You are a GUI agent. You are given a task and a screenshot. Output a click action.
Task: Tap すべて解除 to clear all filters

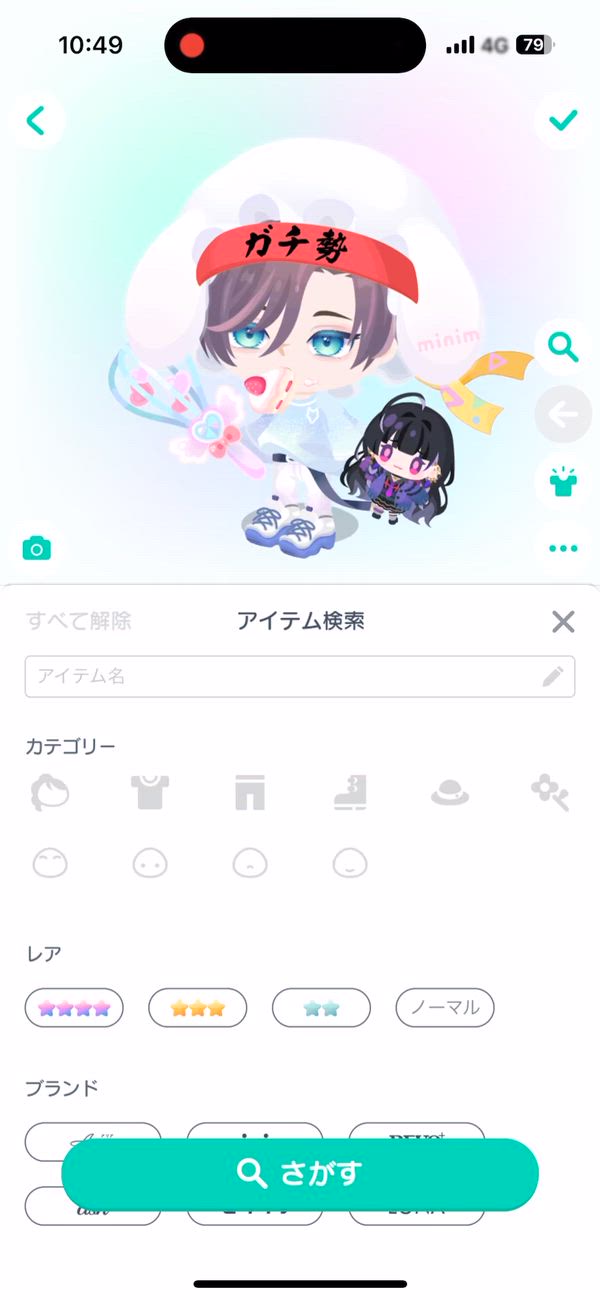[x=79, y=621]
